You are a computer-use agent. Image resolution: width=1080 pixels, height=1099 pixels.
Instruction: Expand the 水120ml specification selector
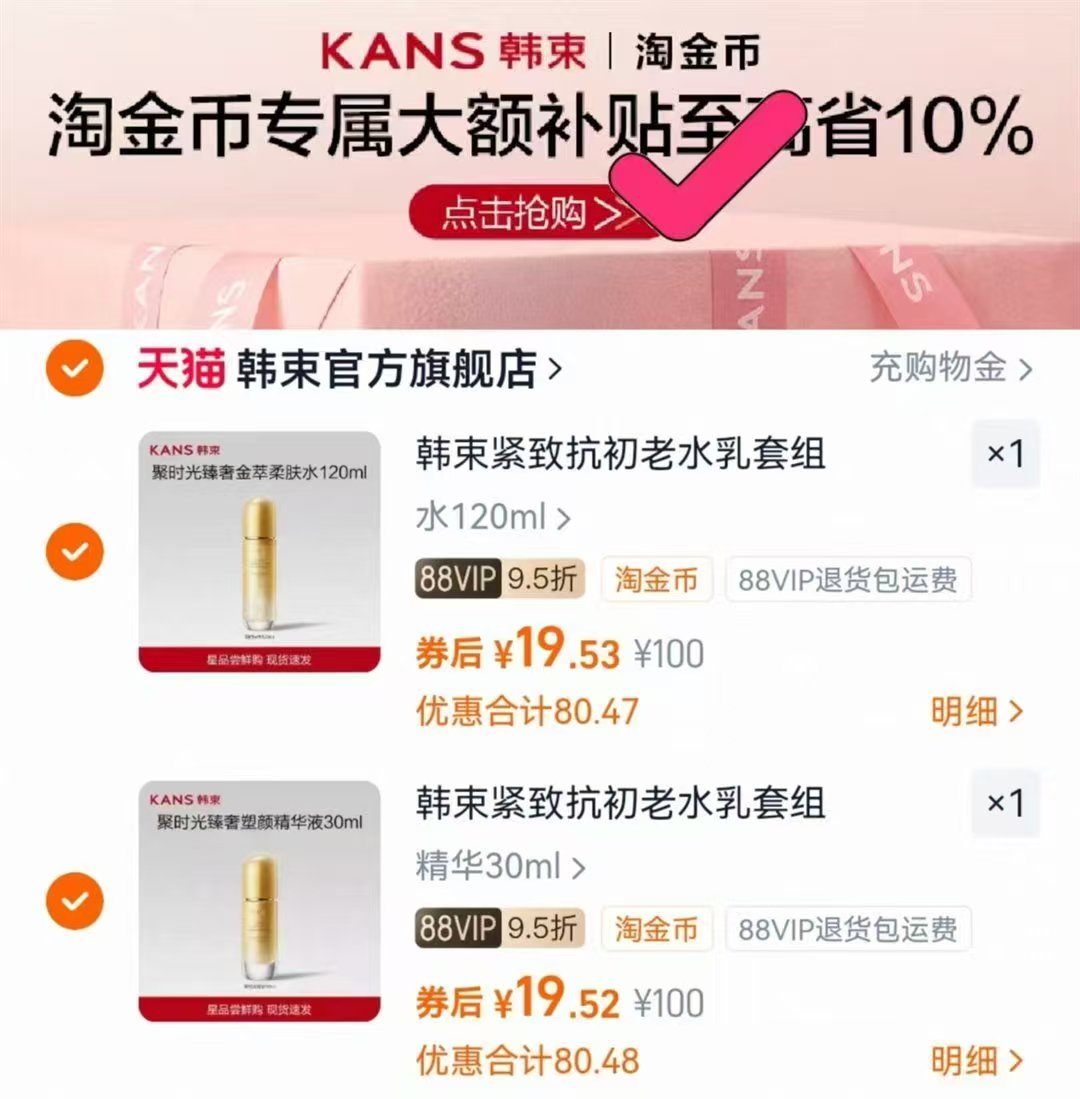point(480,518)
